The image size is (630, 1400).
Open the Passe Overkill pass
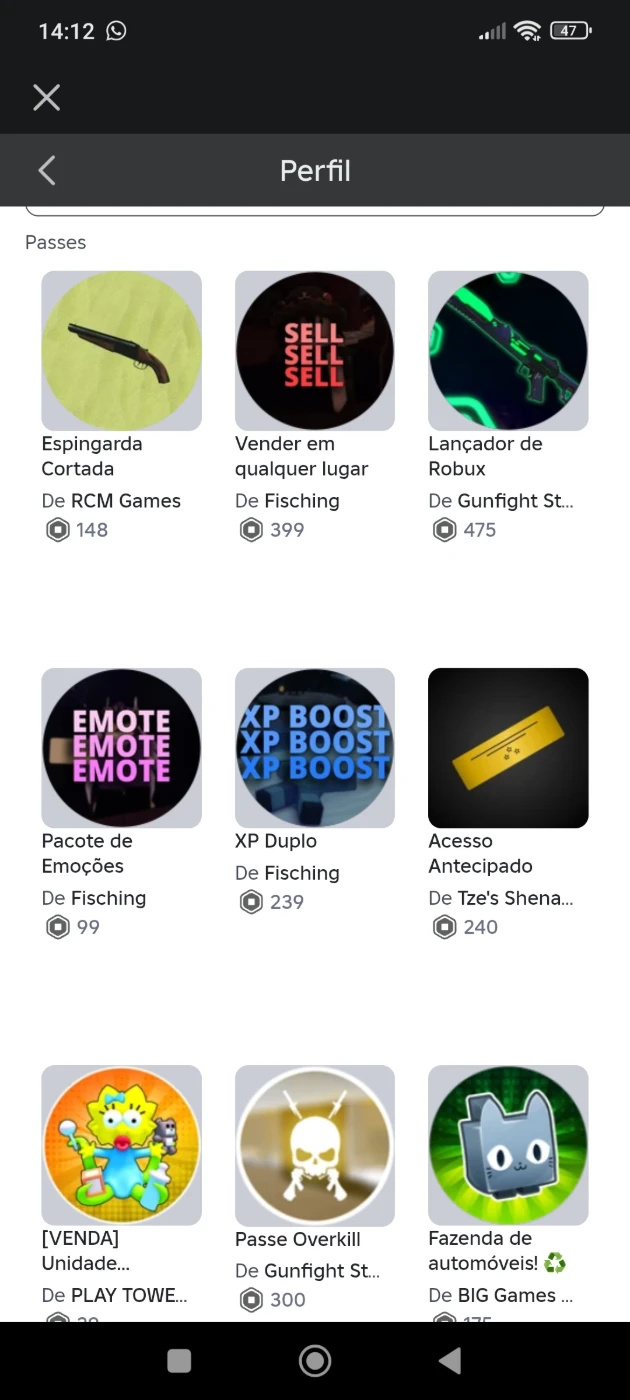(x=315, y=1145)
